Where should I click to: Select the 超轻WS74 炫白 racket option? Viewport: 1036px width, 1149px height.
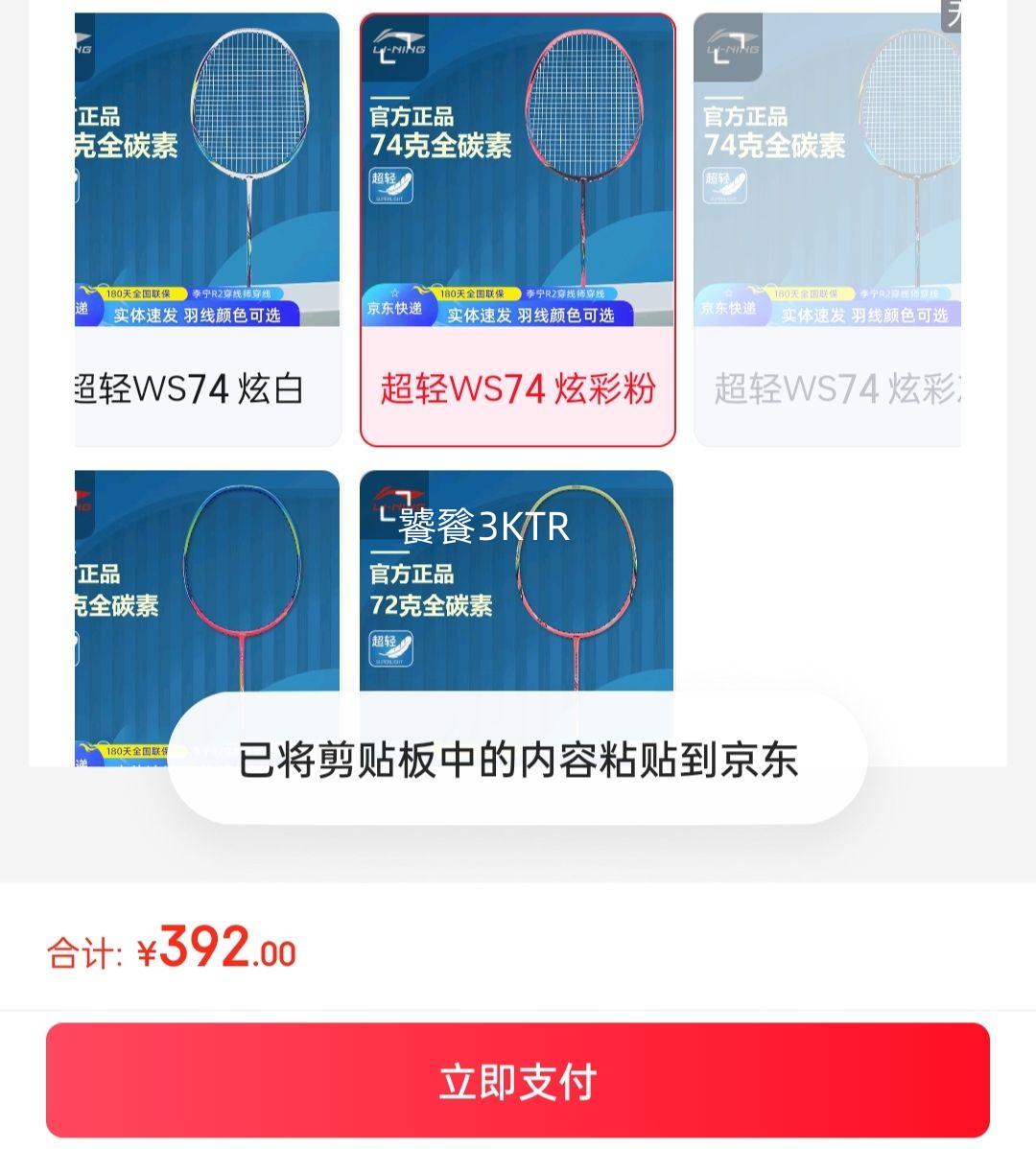tap(207, 229)
